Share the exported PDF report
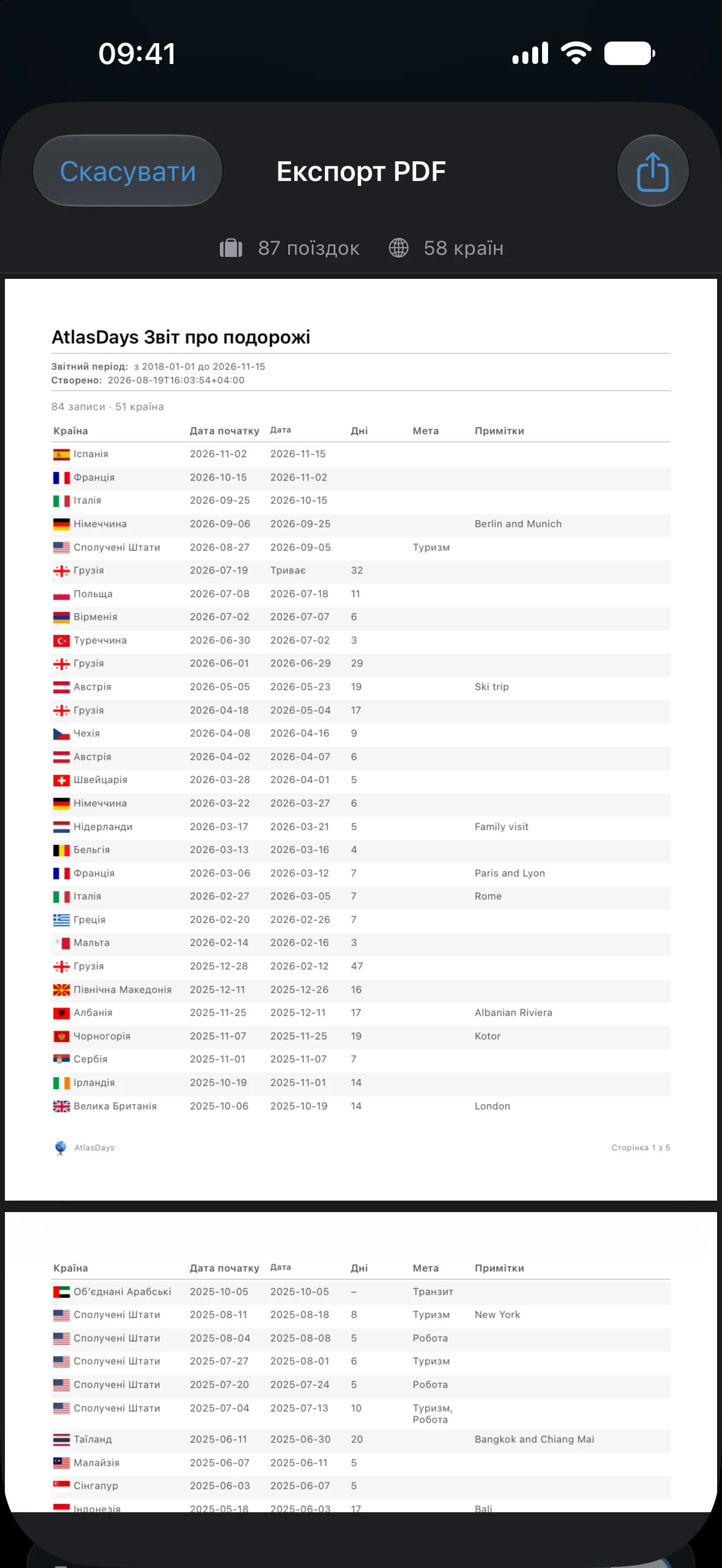Image resolution: width=722 pixels, height=1568 pixels. (653, 171)
